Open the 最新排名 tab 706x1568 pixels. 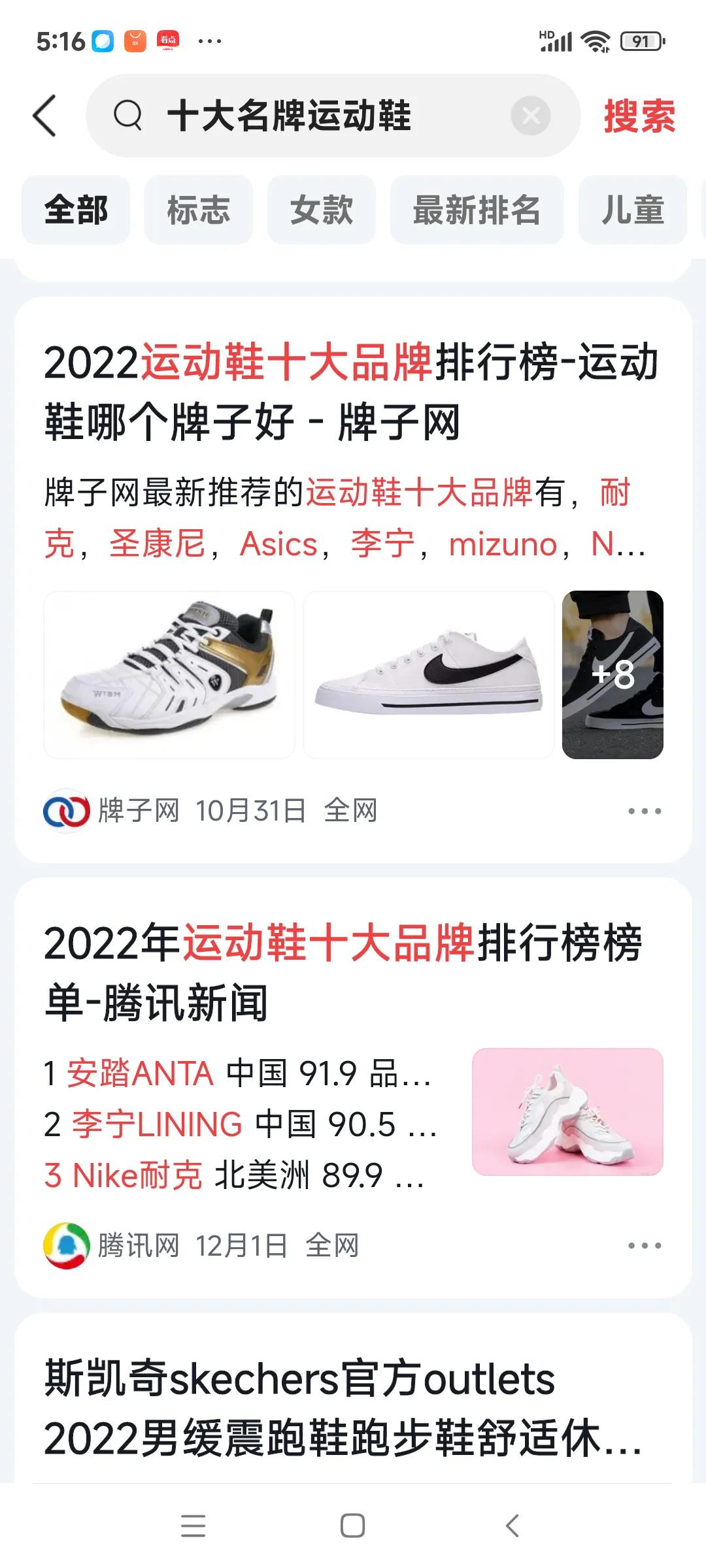477,210
